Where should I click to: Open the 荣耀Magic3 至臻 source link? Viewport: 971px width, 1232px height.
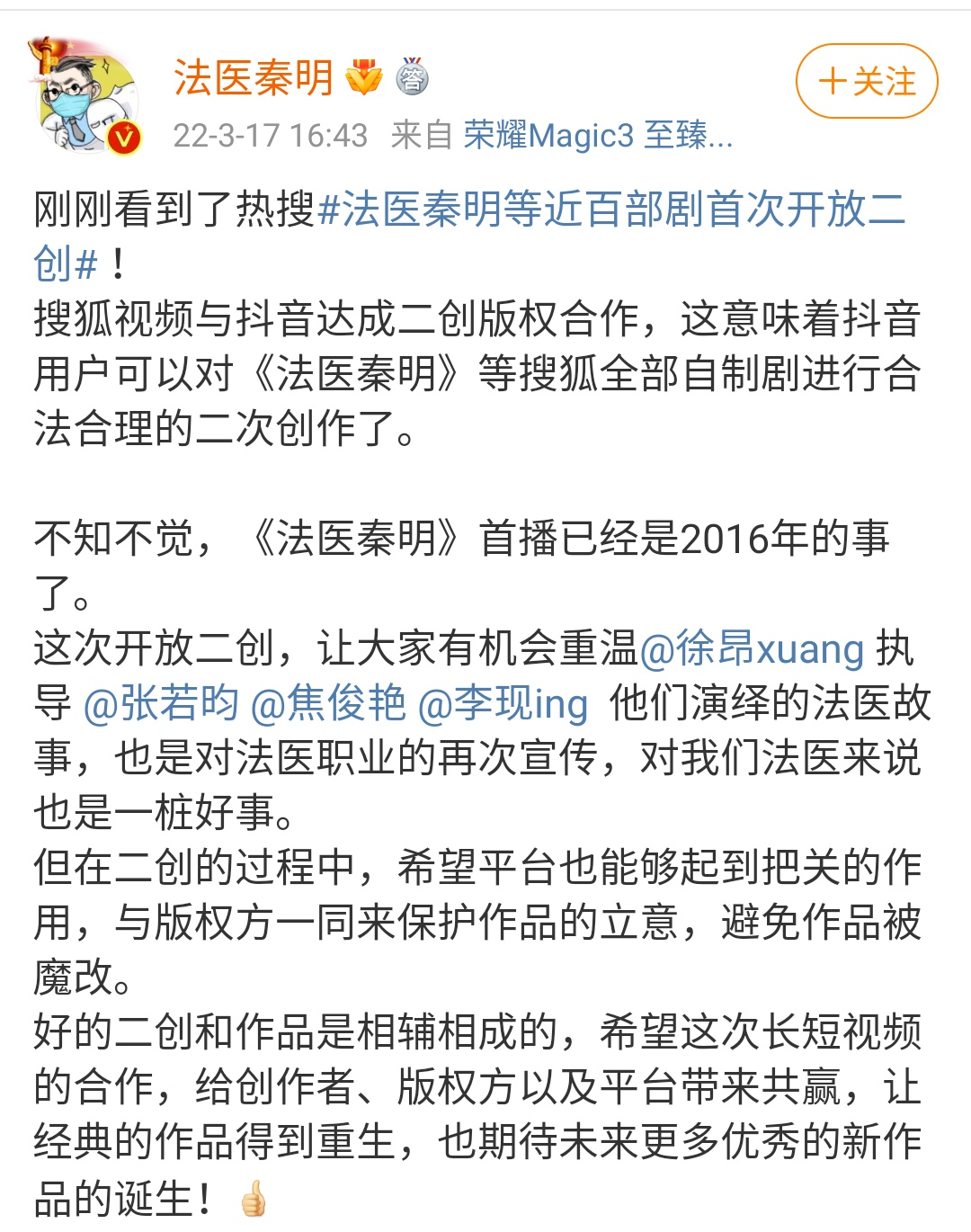[597, 136]
